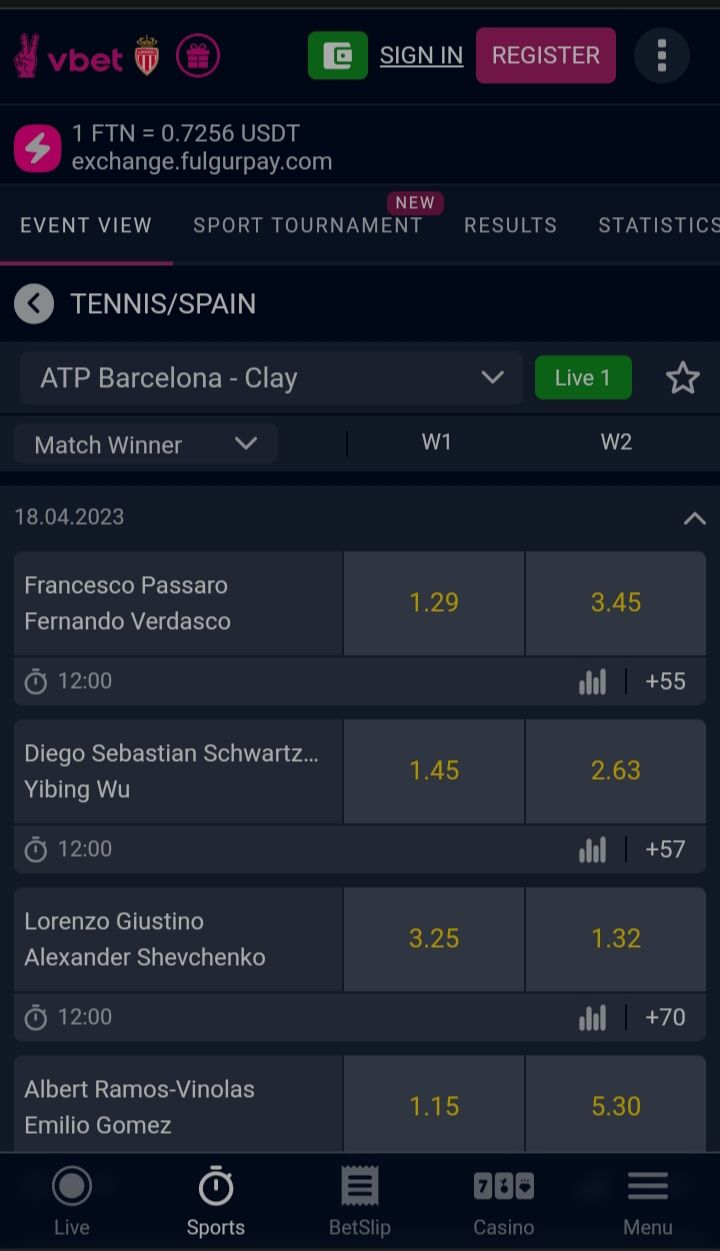Add ATP Barcelona to favorites star
The image size is (720, 1251).
click(682, 378)
